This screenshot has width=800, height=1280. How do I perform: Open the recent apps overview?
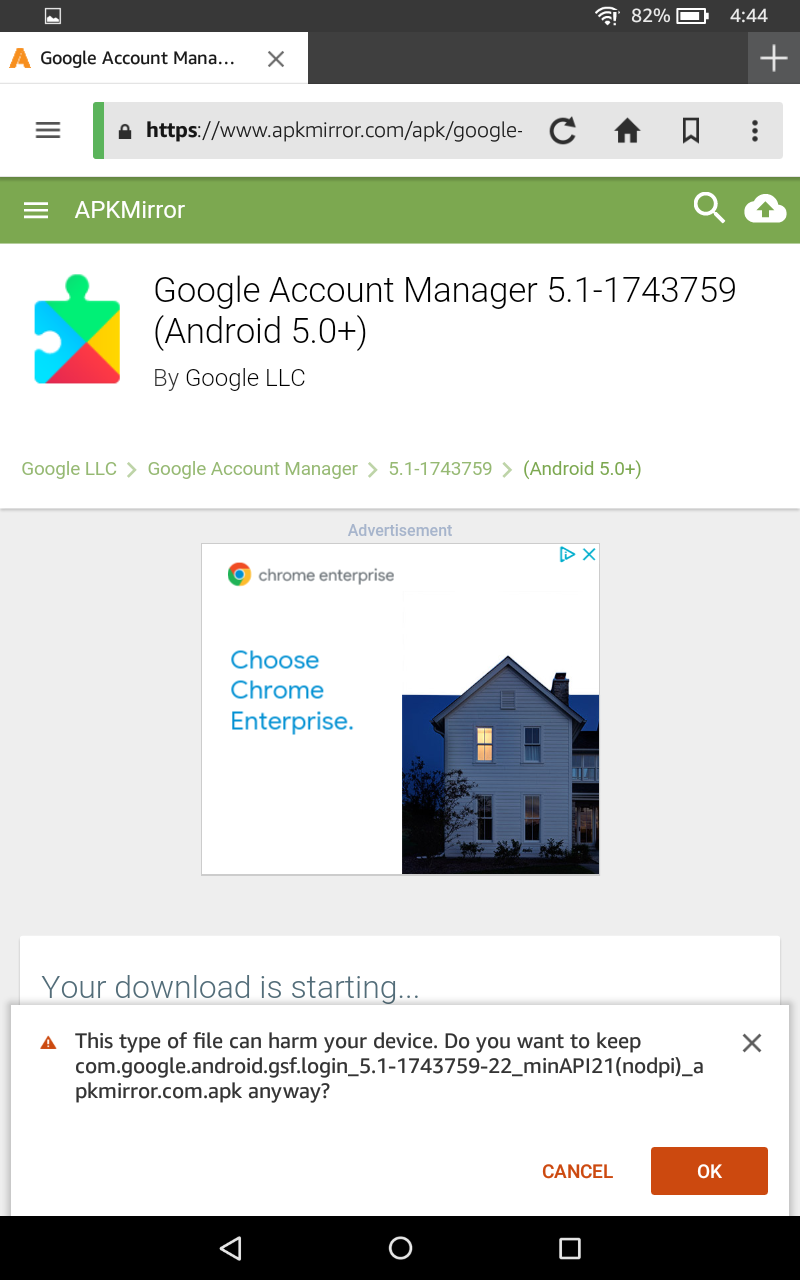point(569,1247)
